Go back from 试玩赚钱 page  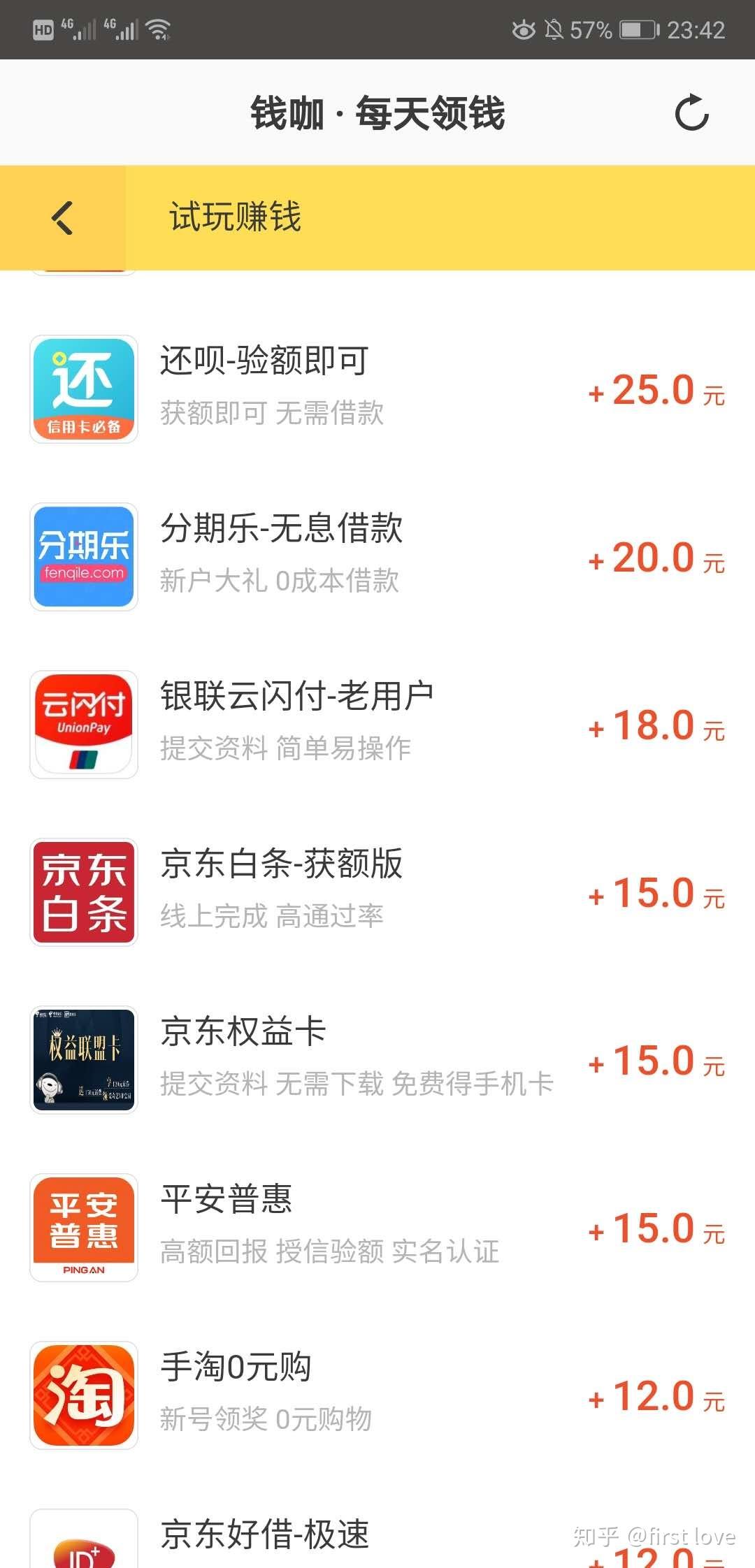tap(63, 218)
